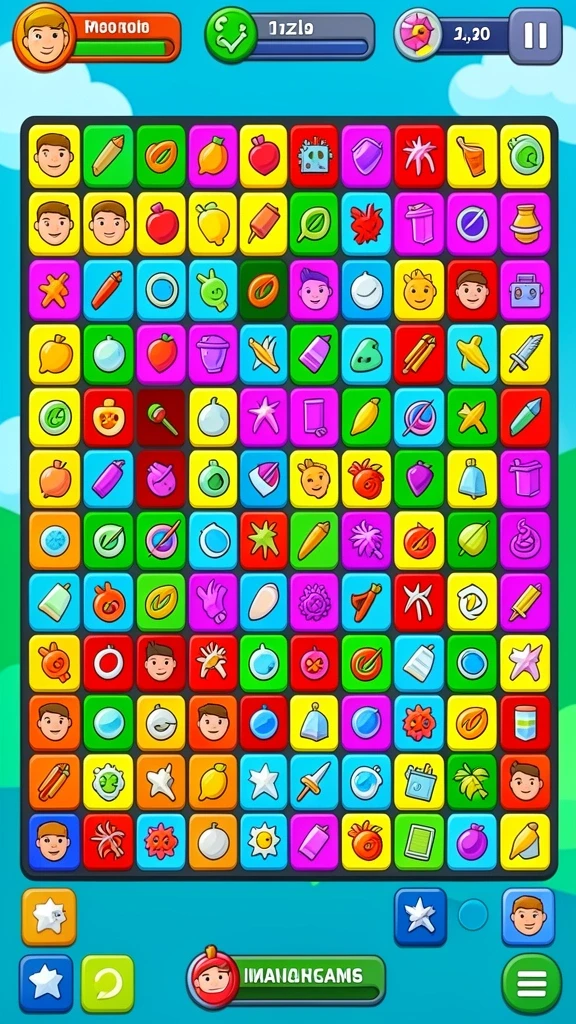The width and height of the screenshot is (576, 1024).
Task: Pause the game
Action: pyautogui.click(x=535, y=36)
